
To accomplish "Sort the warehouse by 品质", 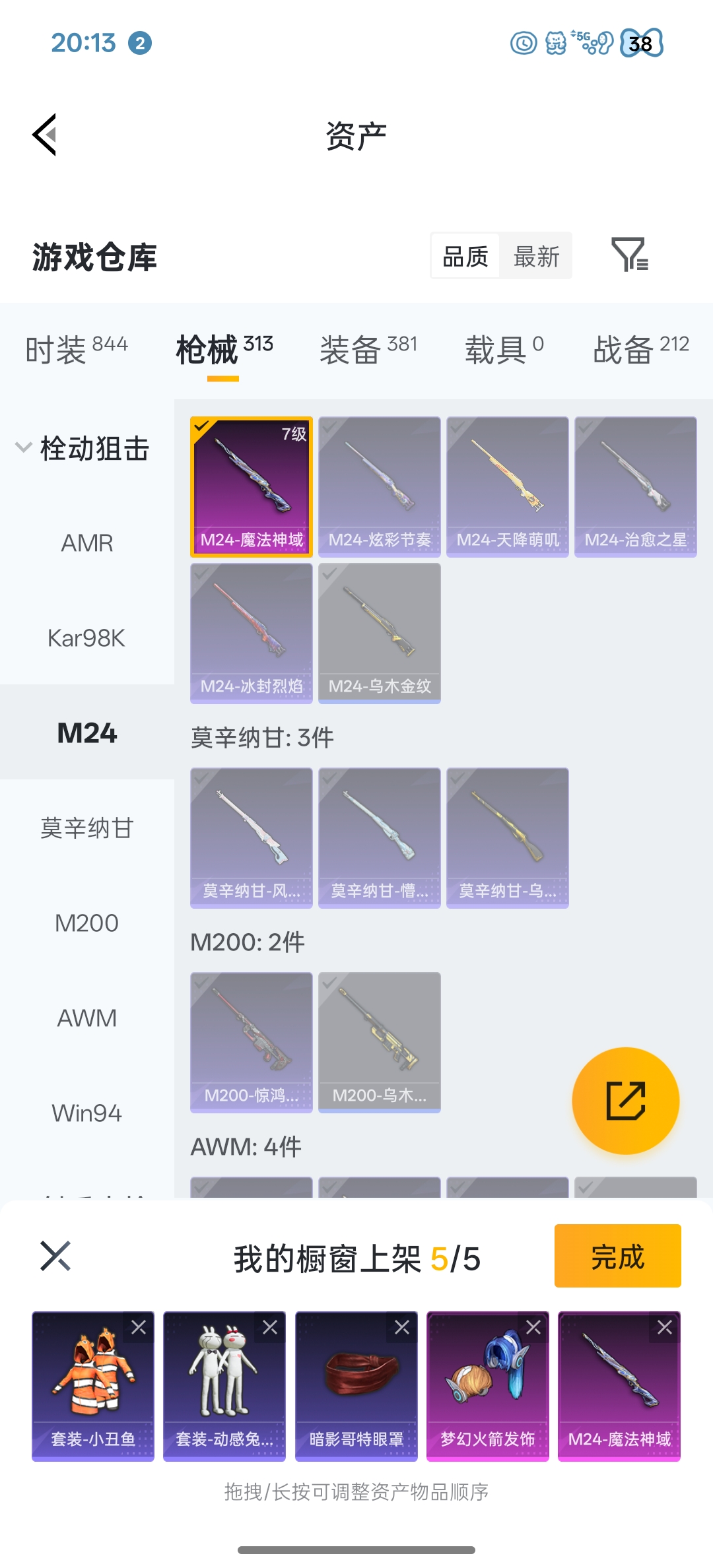I will point(465,256).
